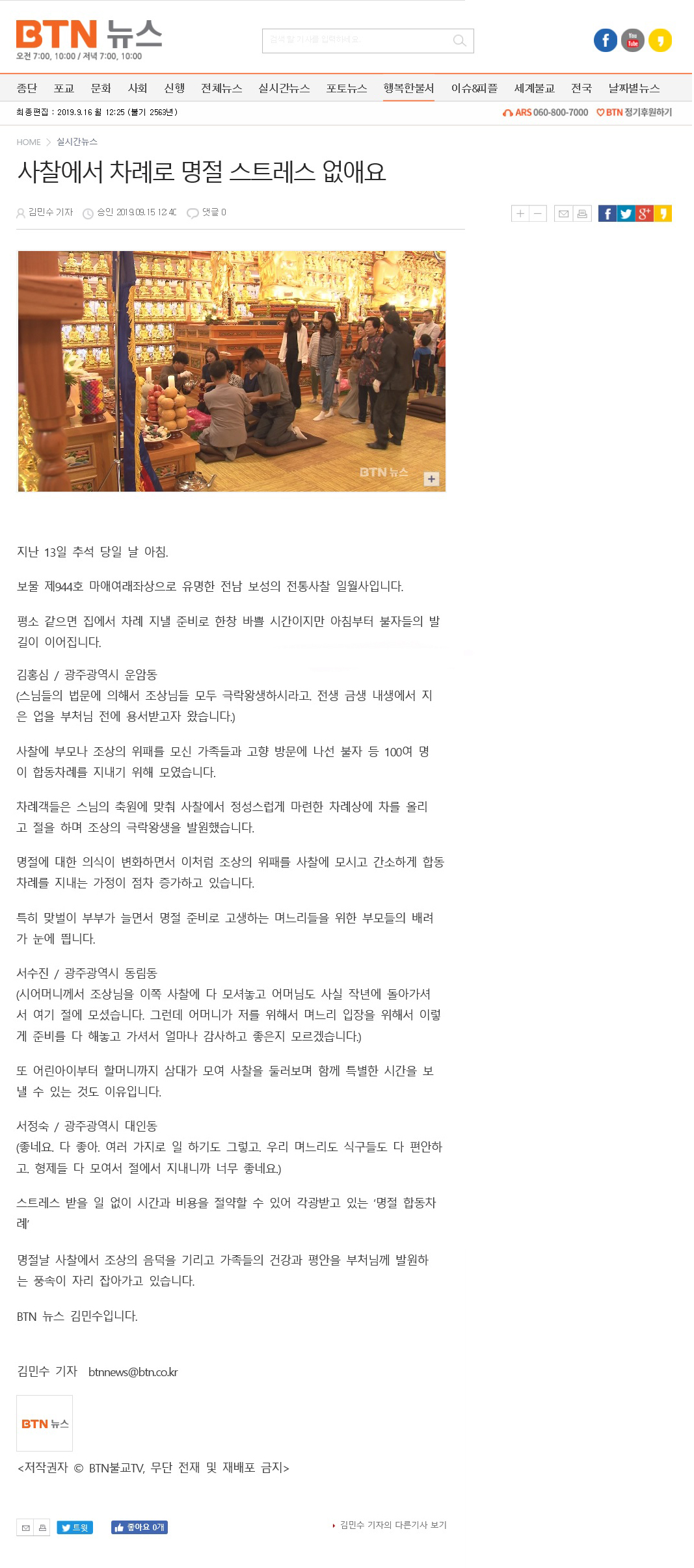Tap the HOME breadcrumb link
694x1568 pixels.
point(29,142)
